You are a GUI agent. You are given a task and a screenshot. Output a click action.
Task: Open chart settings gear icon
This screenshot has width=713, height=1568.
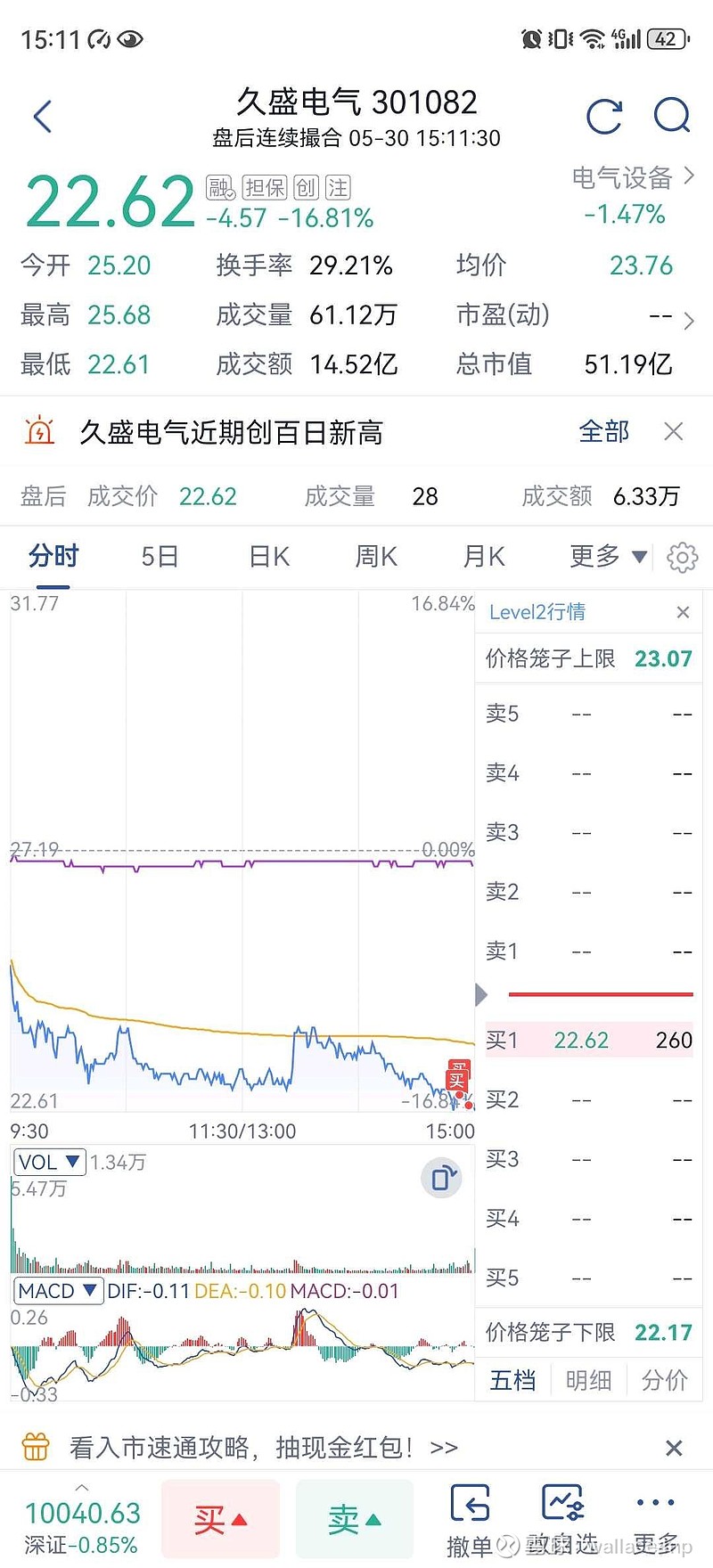point(683,558)
